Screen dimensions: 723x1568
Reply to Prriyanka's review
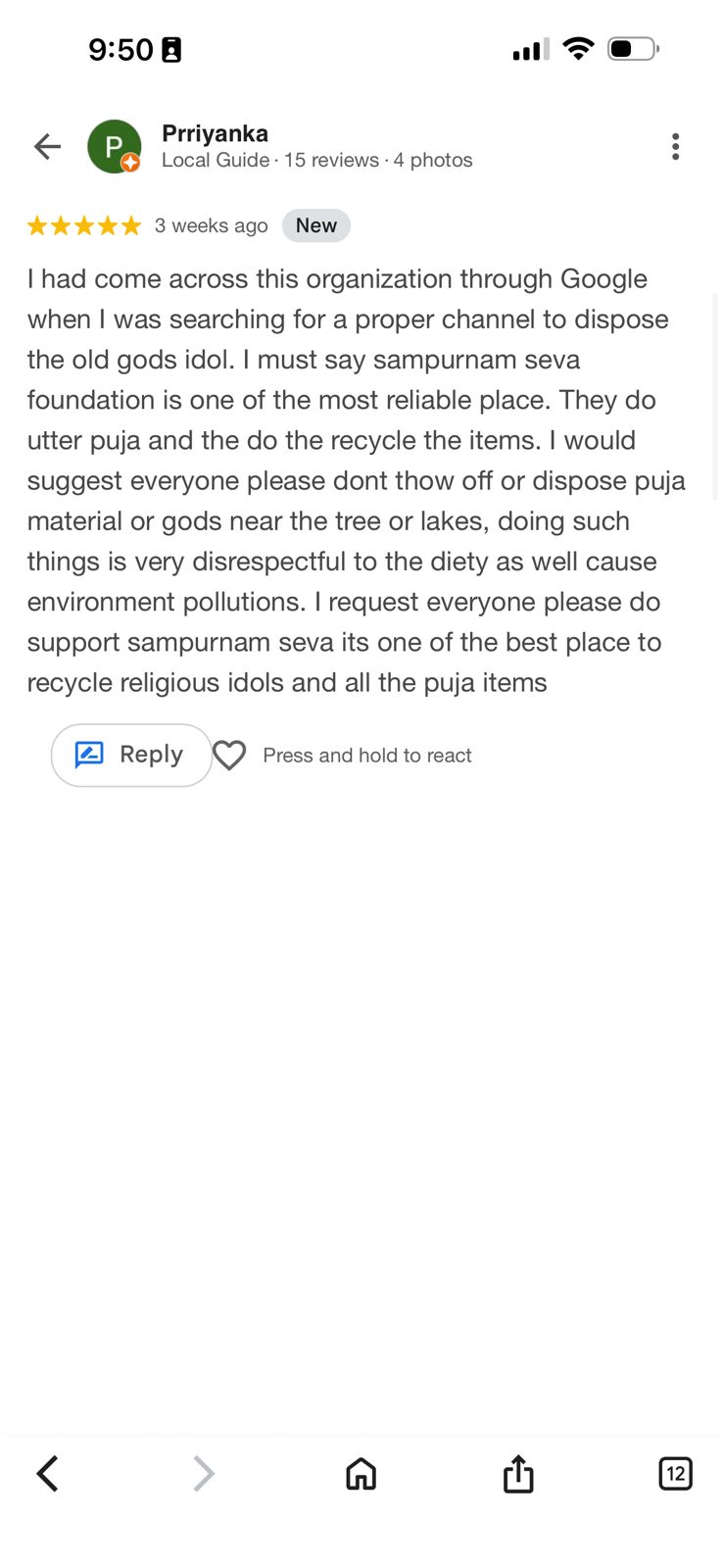(131, 755)
